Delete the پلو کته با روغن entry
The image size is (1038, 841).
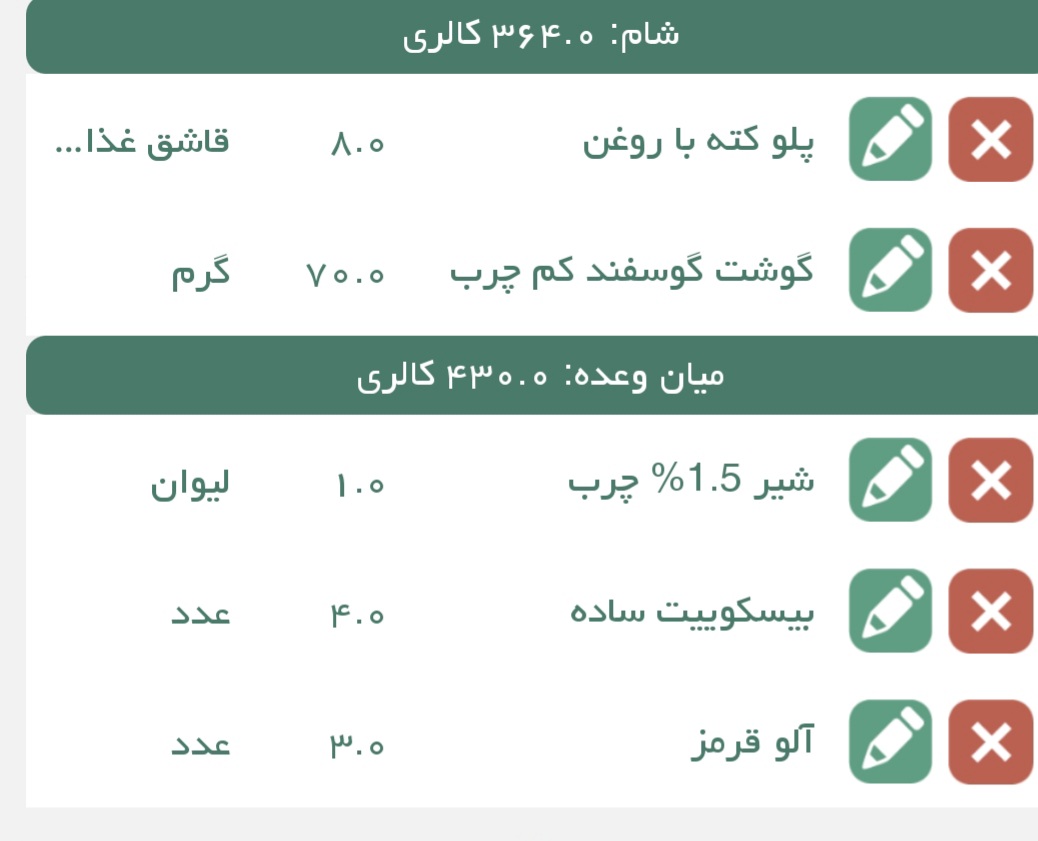(x=990, y=140)
